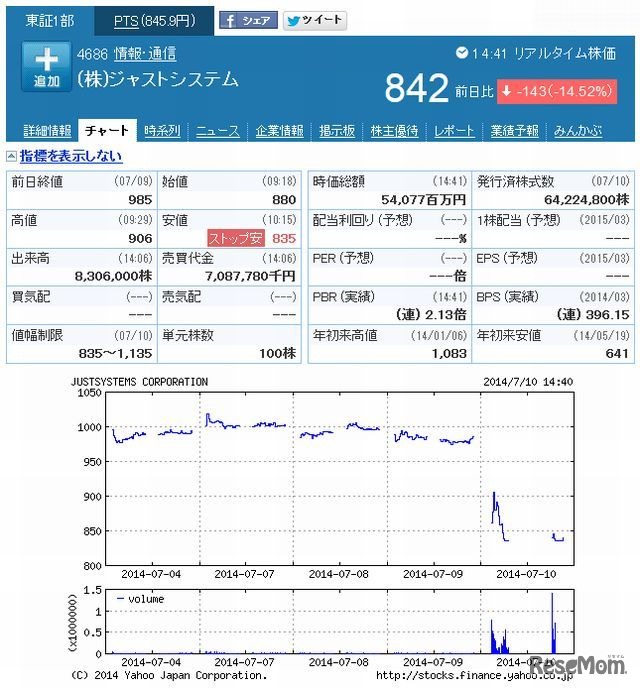The height and width of the screenshot is (688, 640).
Task: Open the 時系列 tab
Action: click(162, 131)
